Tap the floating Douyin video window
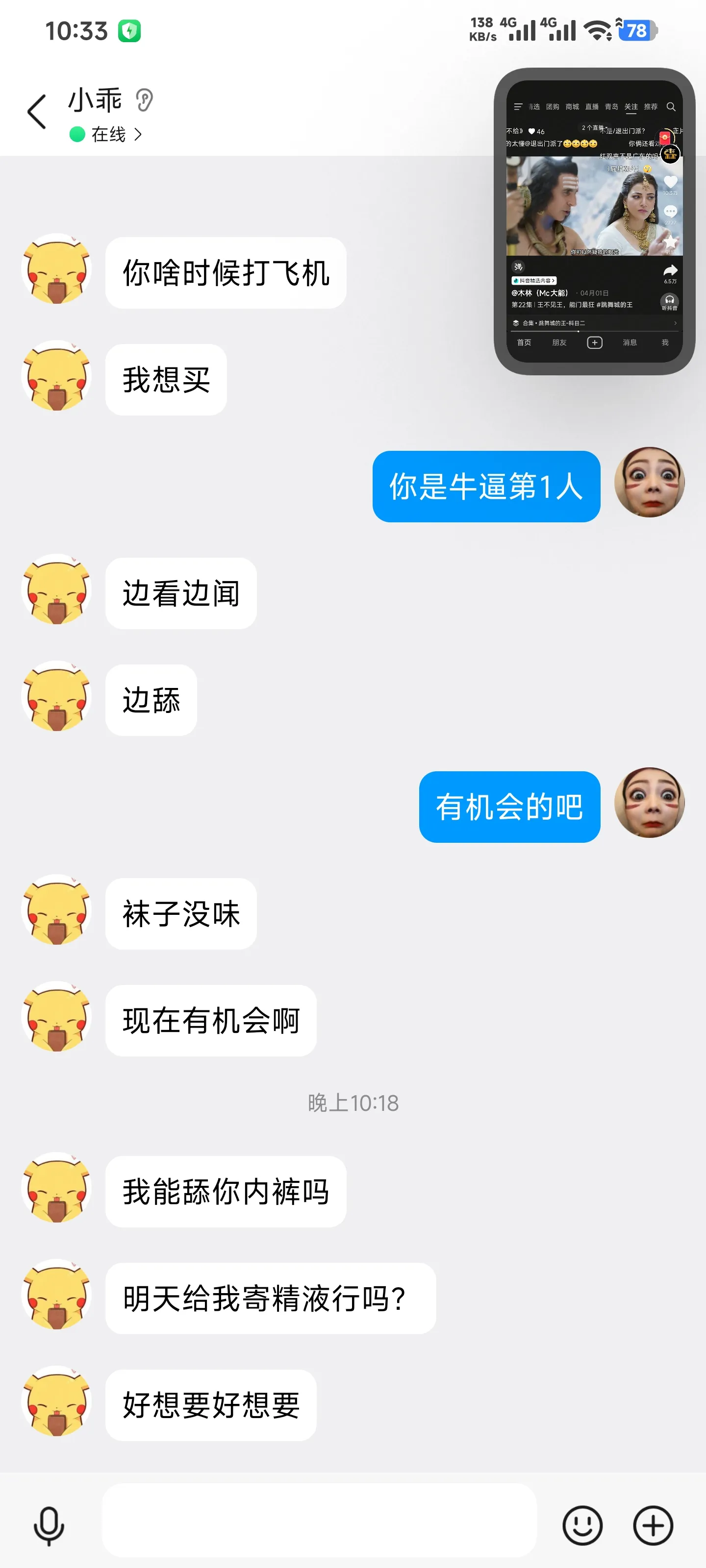 tap(594, 221)
